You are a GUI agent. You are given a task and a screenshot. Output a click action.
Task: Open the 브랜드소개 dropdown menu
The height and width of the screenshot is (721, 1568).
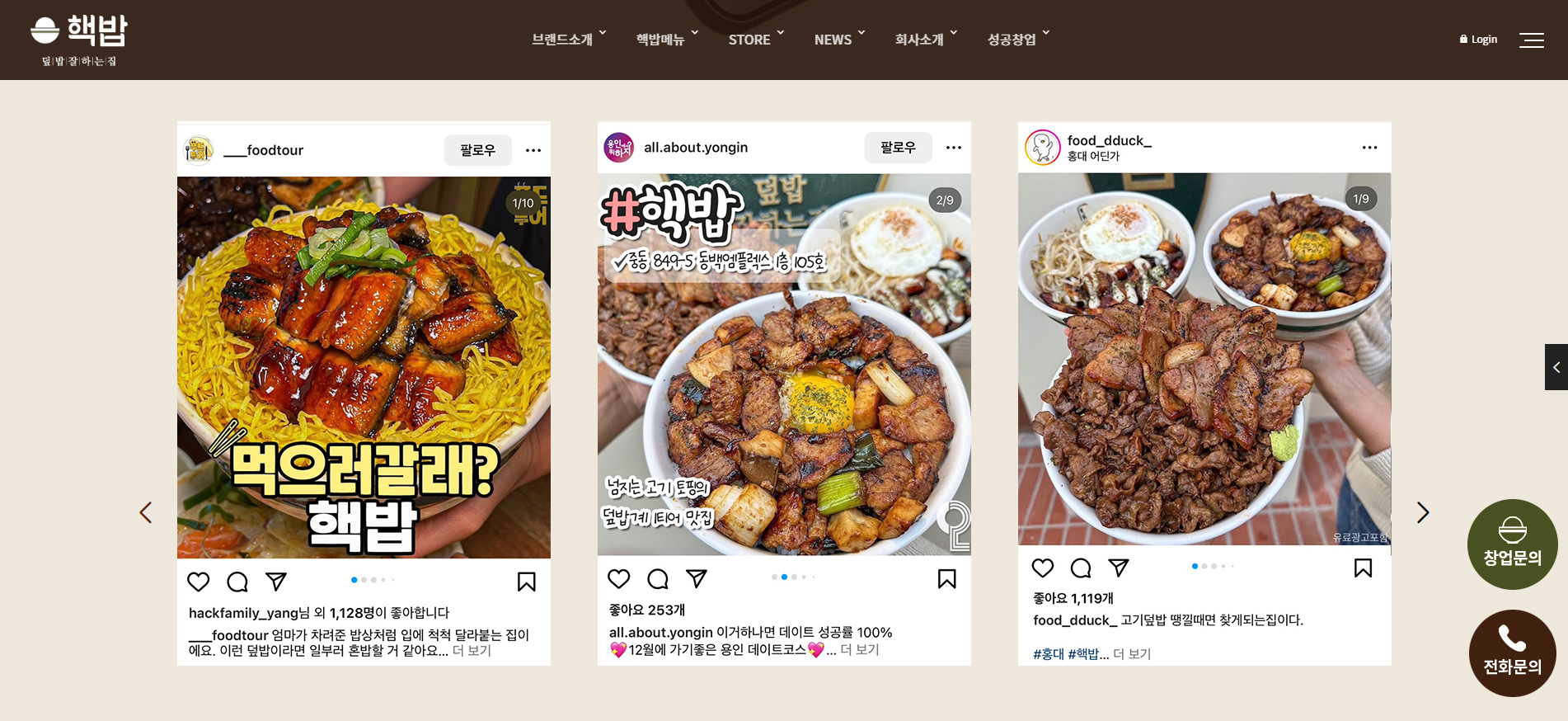pyautogui.click(x=568, y=39)
